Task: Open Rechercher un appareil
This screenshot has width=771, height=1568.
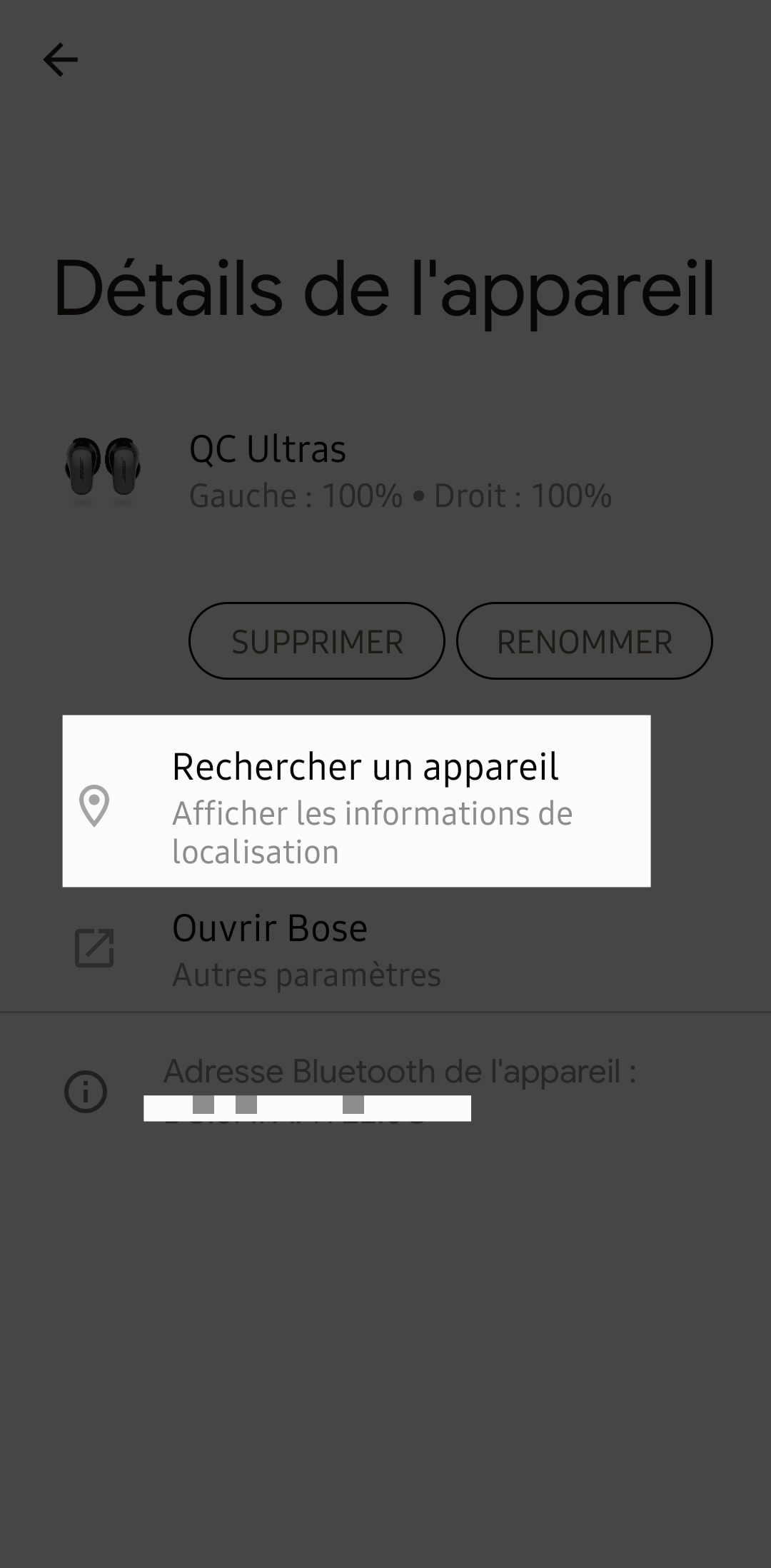Action: click(x=356, y=801)
